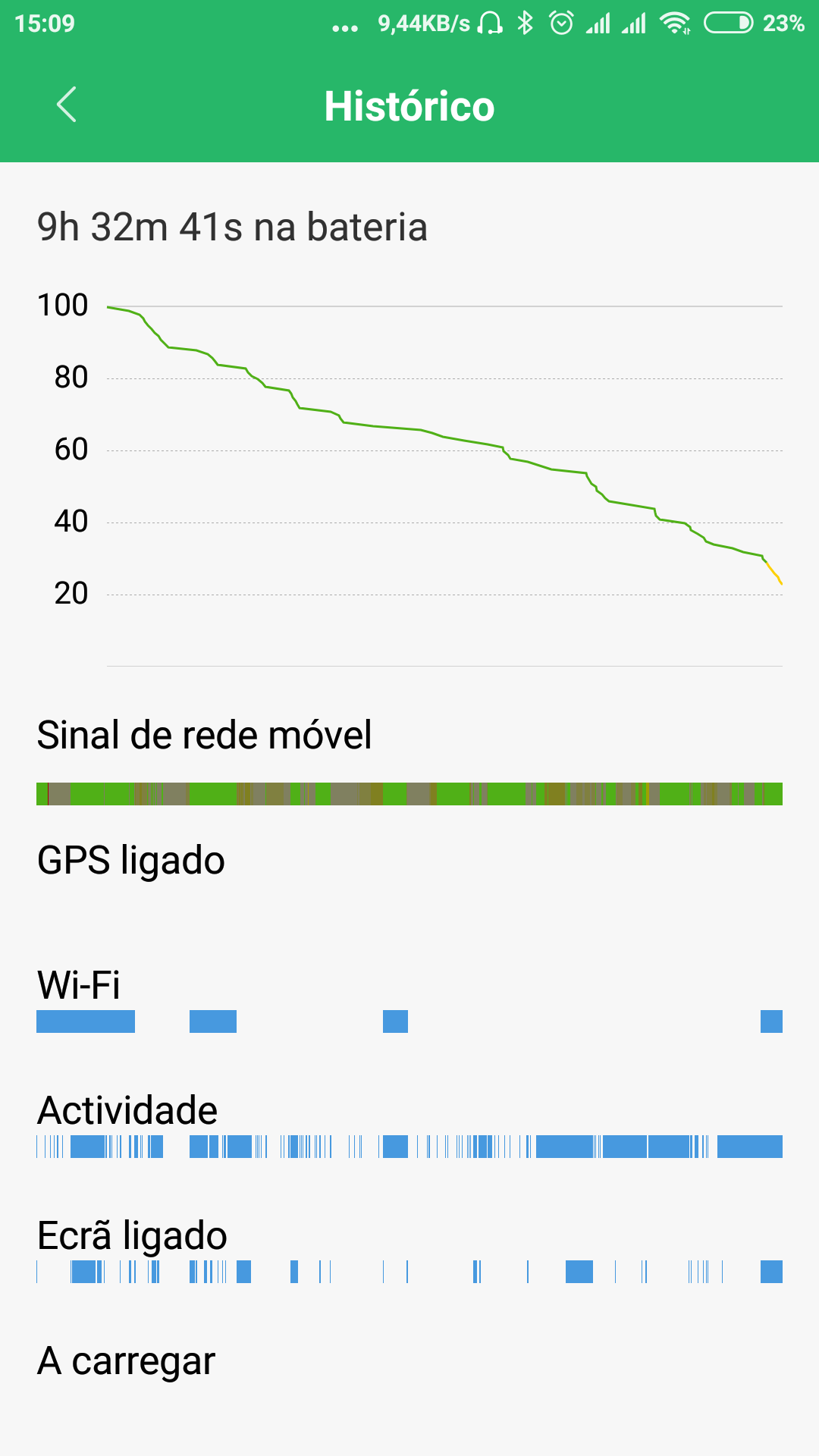The width and height of the screenshot is (819, 1456).
Task: Go back from the Histórico screen
Action: coord(67,105)
